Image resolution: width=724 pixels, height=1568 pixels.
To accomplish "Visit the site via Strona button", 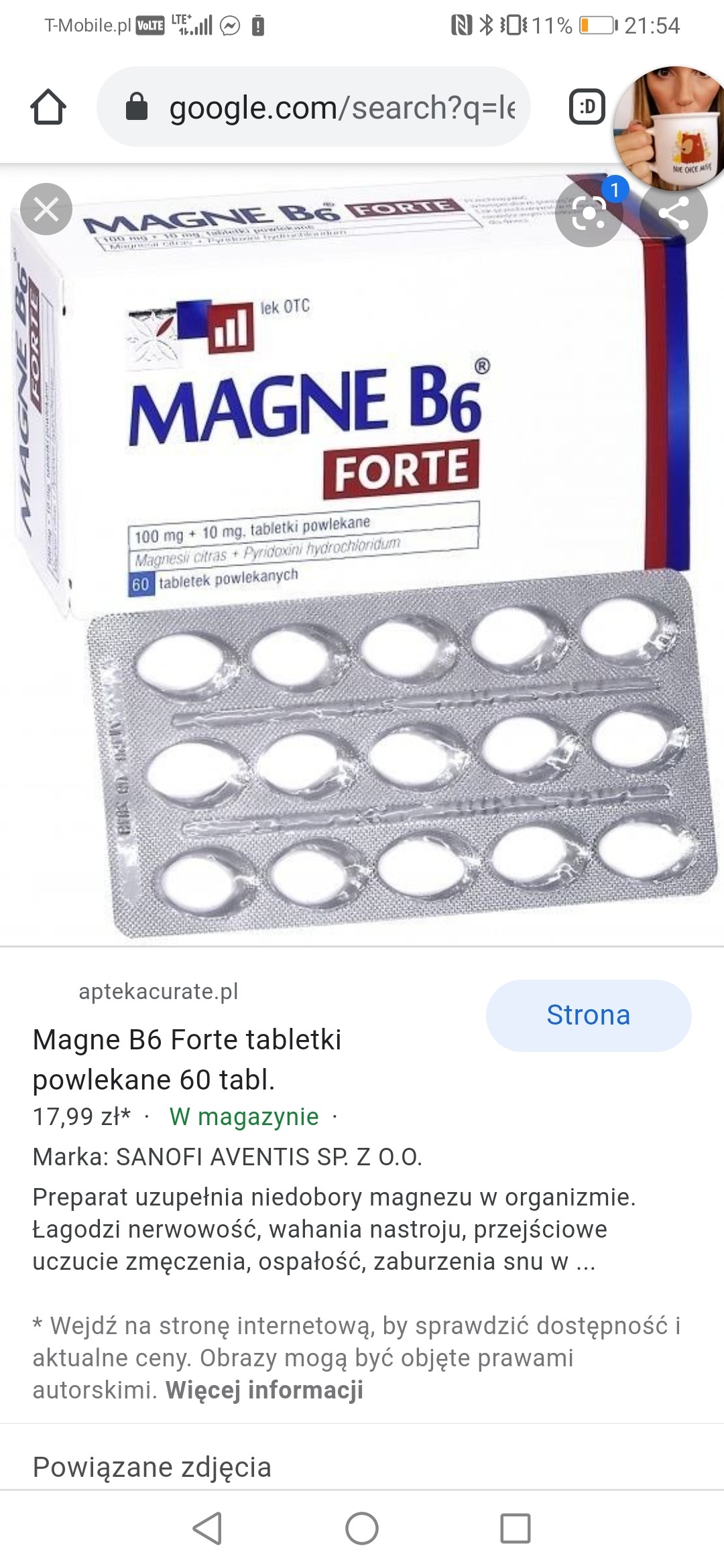I will 588,1015.
